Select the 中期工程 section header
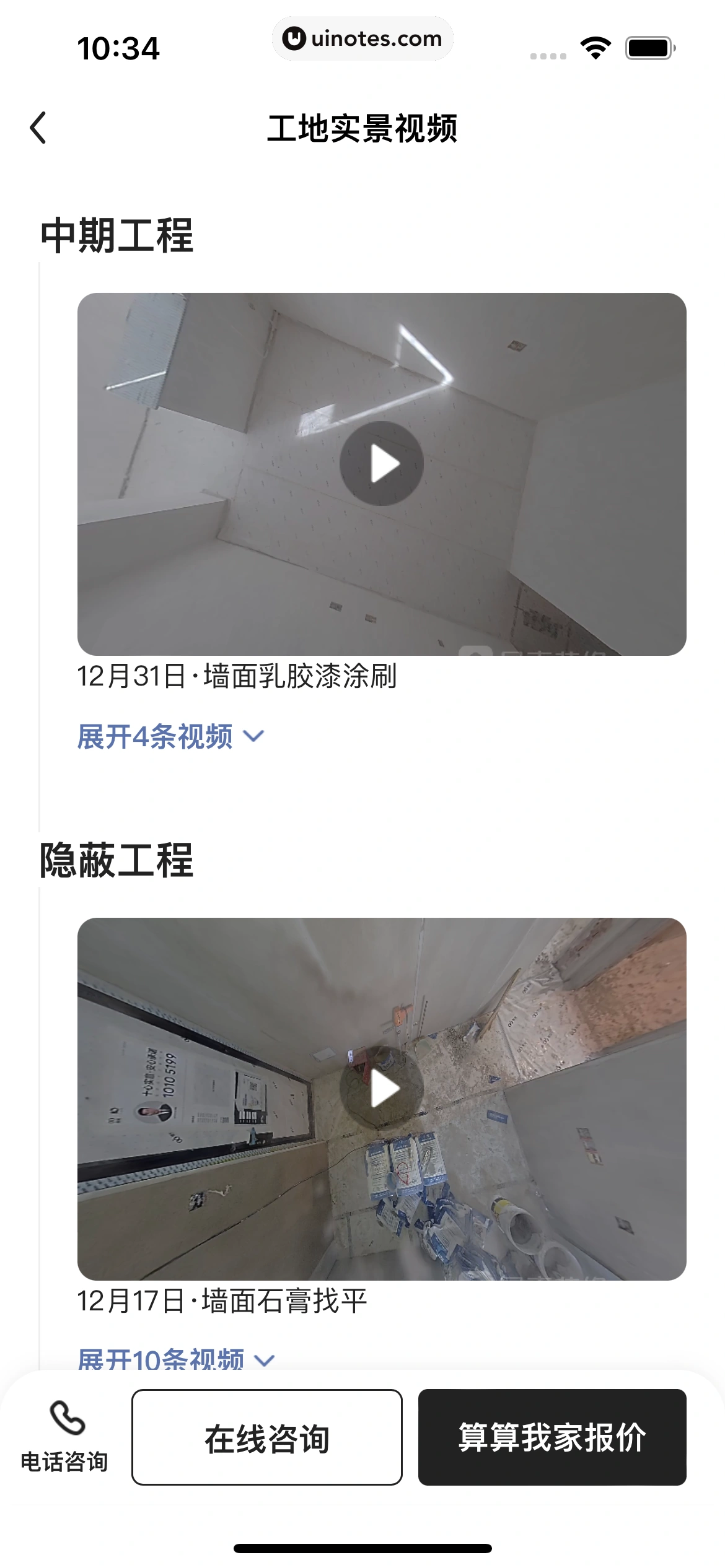Image resolution: width=725 pixels, height=1568 pixels. pyautogui.click(x=118, y=235)
